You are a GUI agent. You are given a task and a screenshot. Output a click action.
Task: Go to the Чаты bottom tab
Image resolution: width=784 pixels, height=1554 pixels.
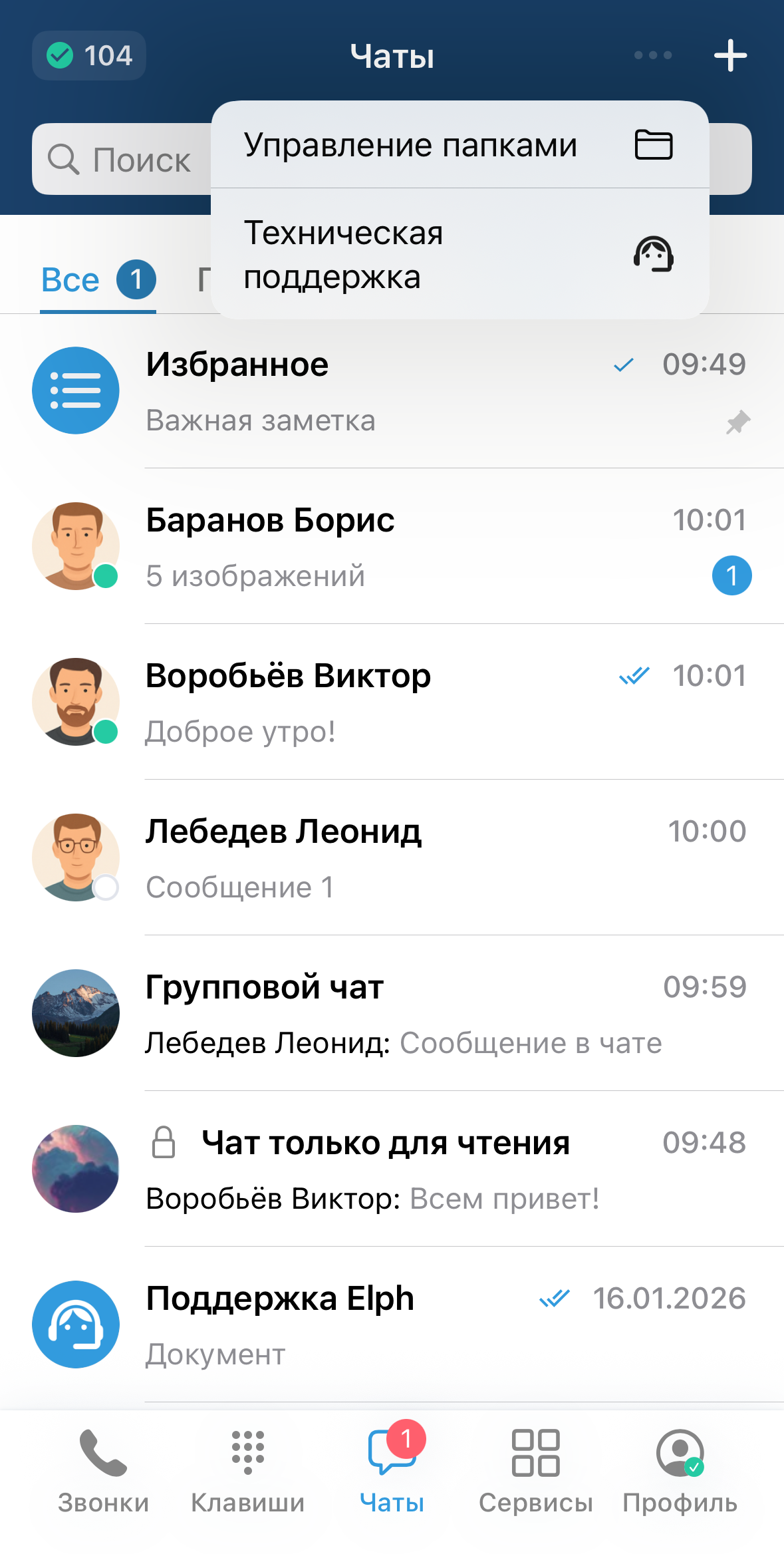pos(392,1471)
